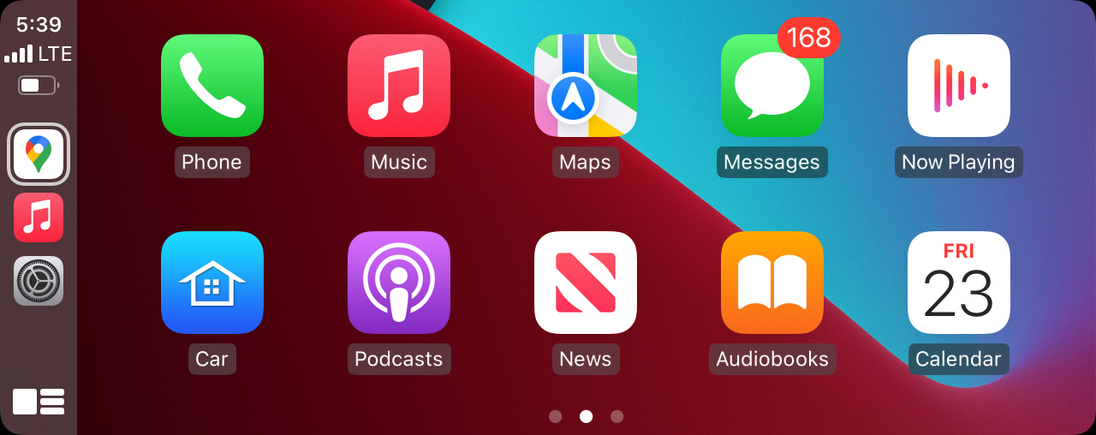Open the Car app
The image size is (1096, 435).
[x=212, y=283]
